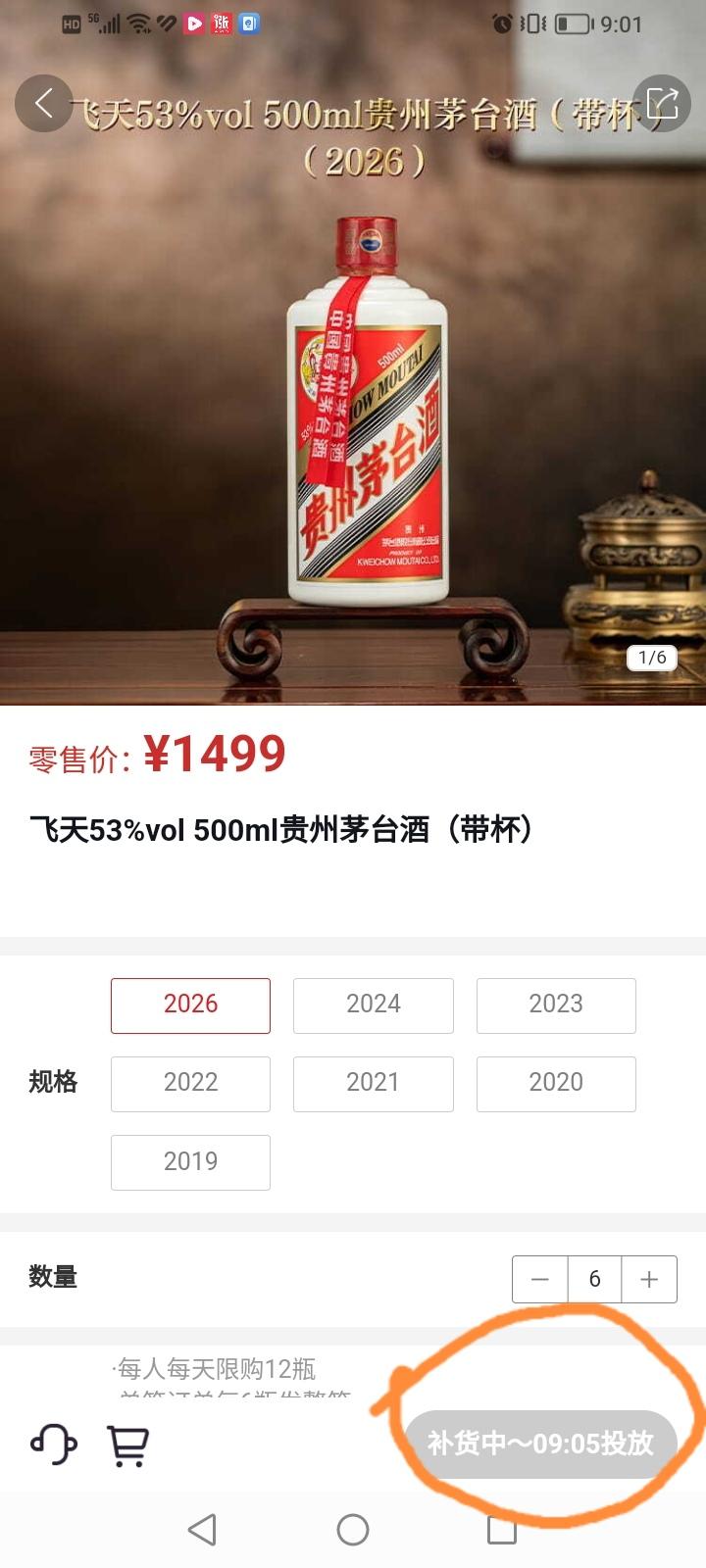The width and height of the screenshot is (706, 1568).
Task: Tap the battery indicator in status bar
Action: coord(575,24)
